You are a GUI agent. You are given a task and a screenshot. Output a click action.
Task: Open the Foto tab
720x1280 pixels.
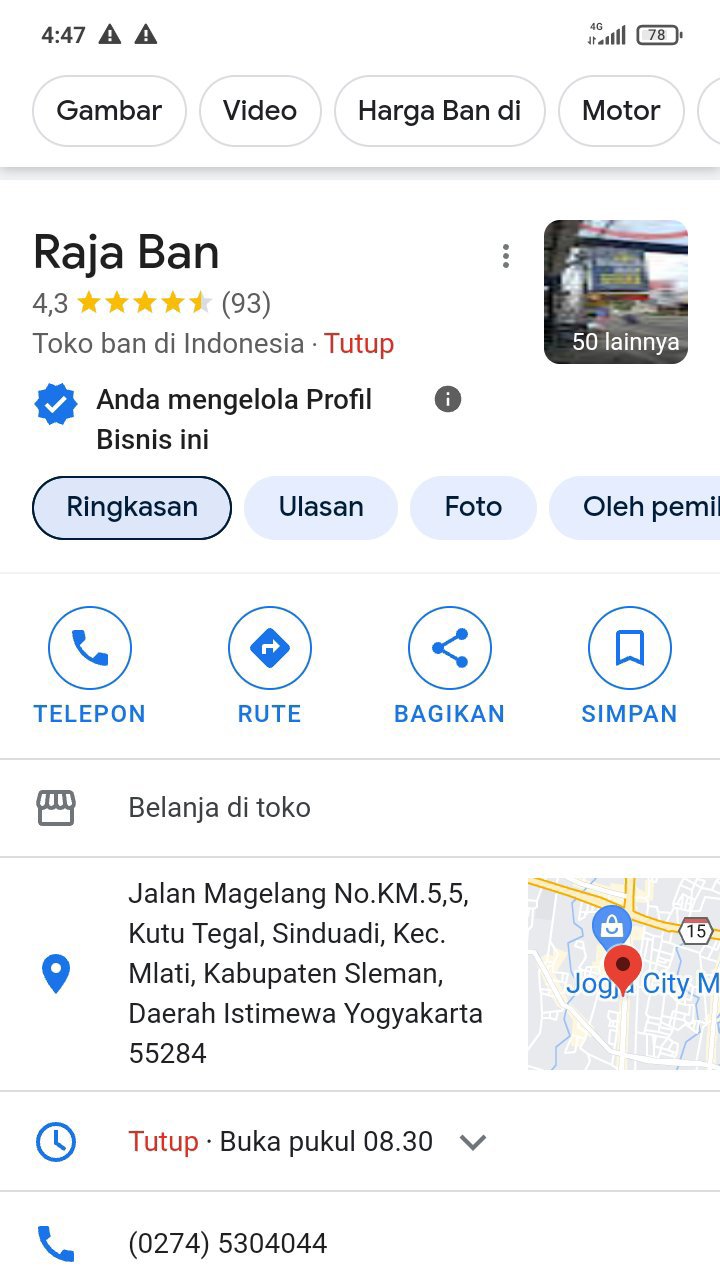pos(473,507)
